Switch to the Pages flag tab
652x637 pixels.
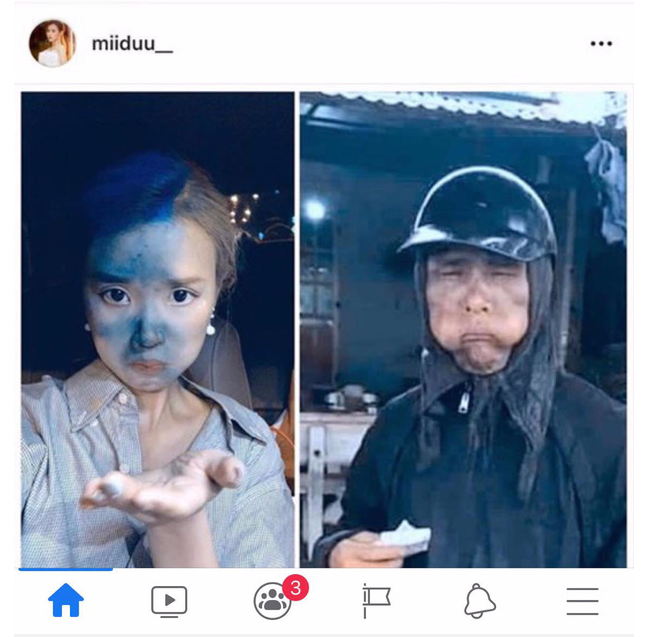tap(376, 600)
